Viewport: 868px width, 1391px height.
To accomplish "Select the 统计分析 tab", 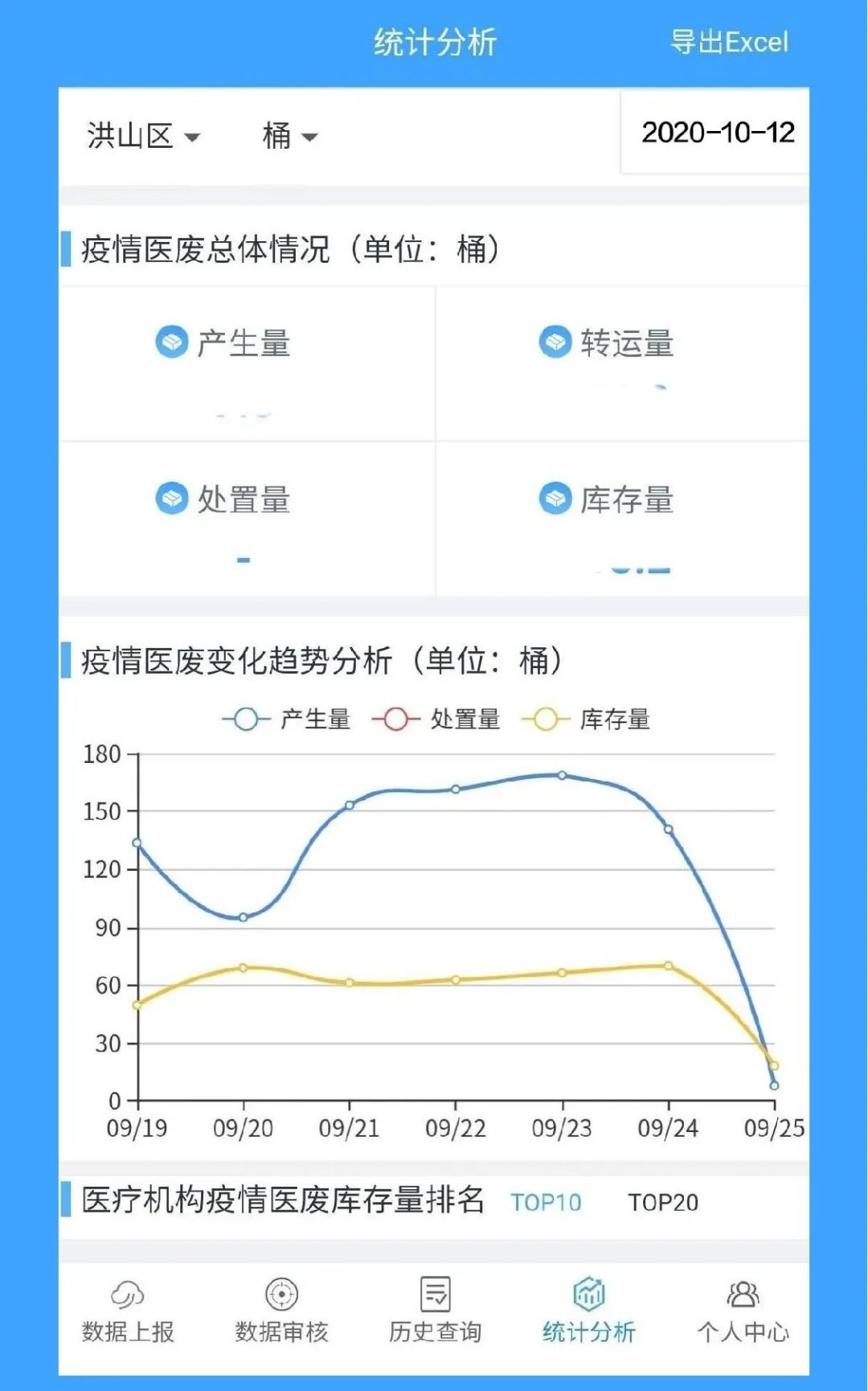I will tap(589, 1311).
